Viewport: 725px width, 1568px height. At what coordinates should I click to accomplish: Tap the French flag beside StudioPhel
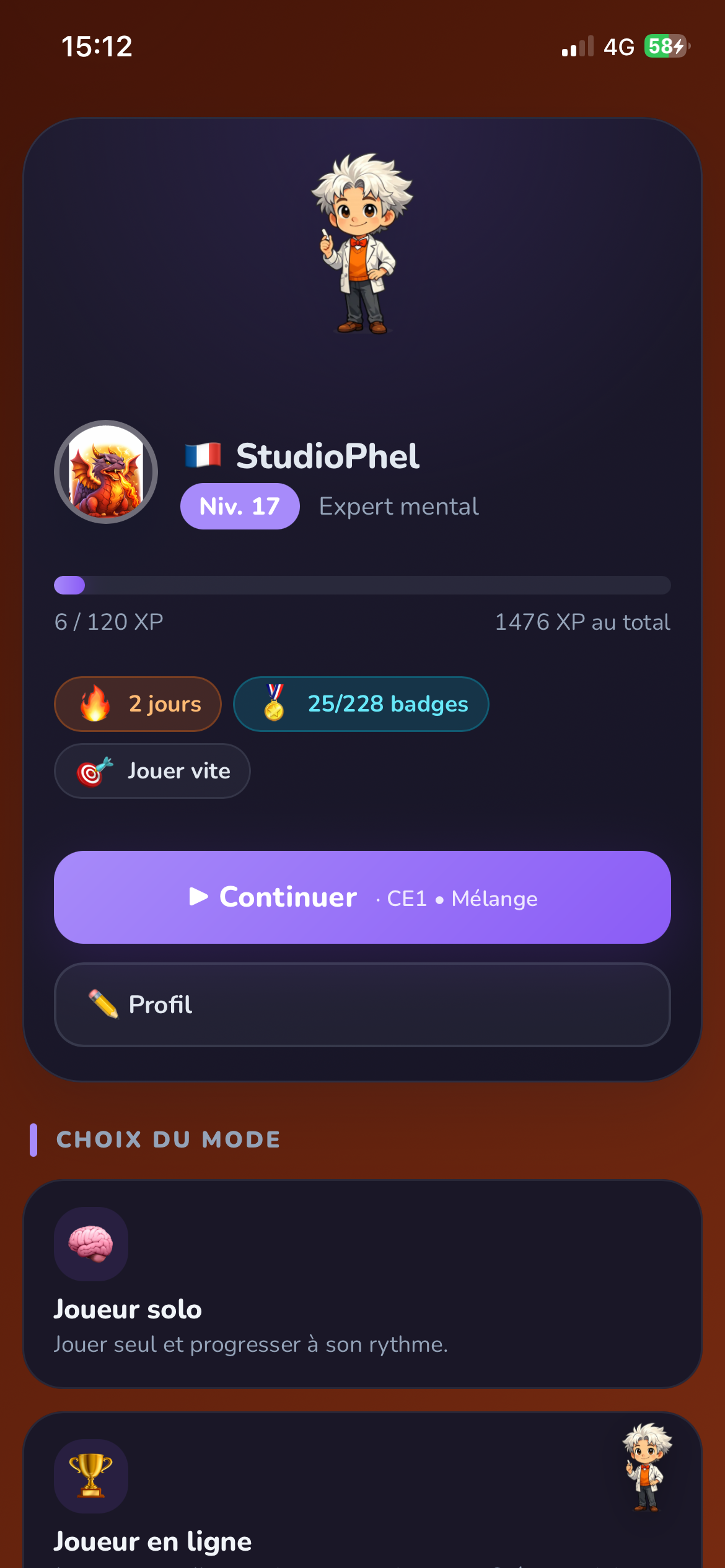click(x=201, y=455)
